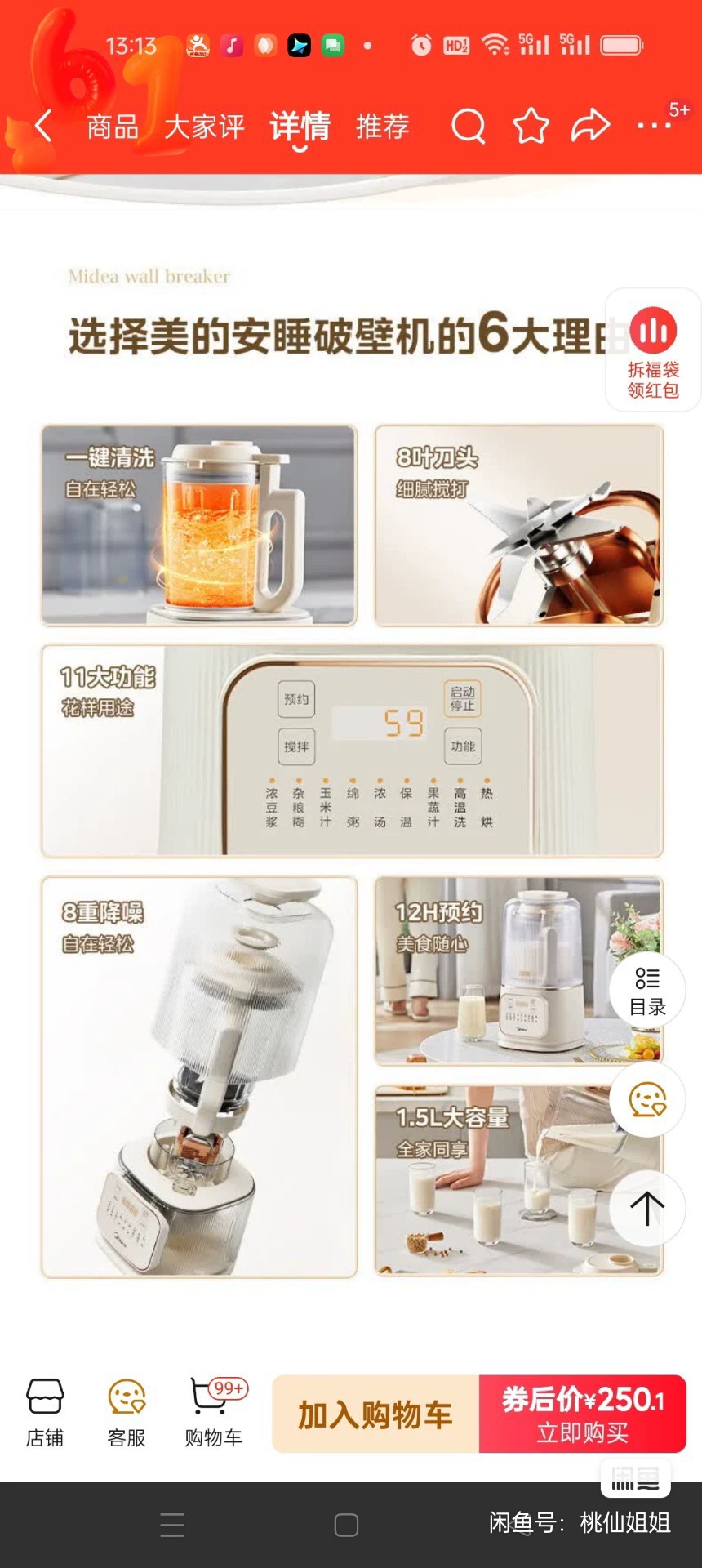Image resolution: width=702 pixels, height=1568 pixels.
Task: Switch to the 商品 tab
Action: click(113, 127)
